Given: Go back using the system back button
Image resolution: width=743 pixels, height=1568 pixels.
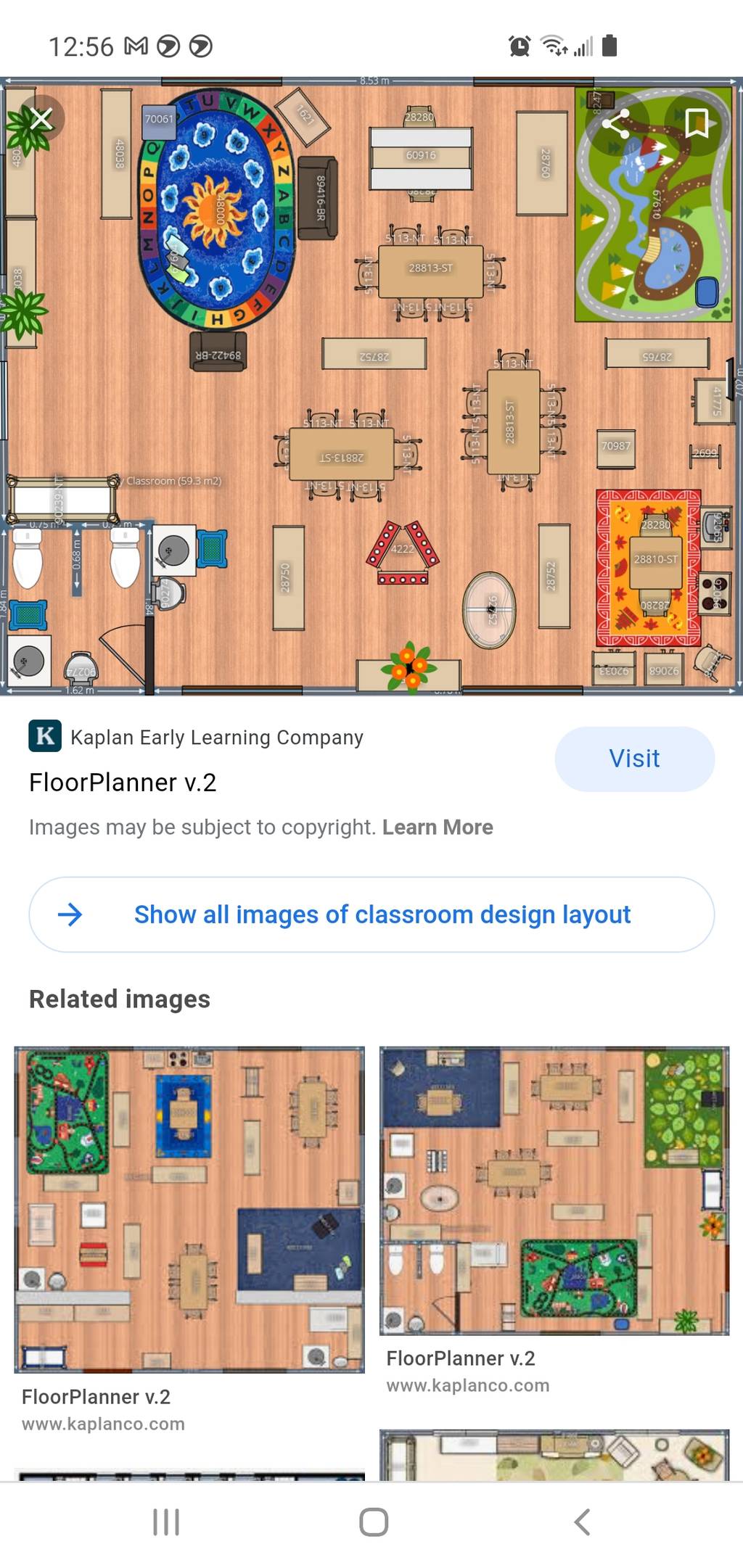Looking at the screenshot, I should coord(582,1522).
